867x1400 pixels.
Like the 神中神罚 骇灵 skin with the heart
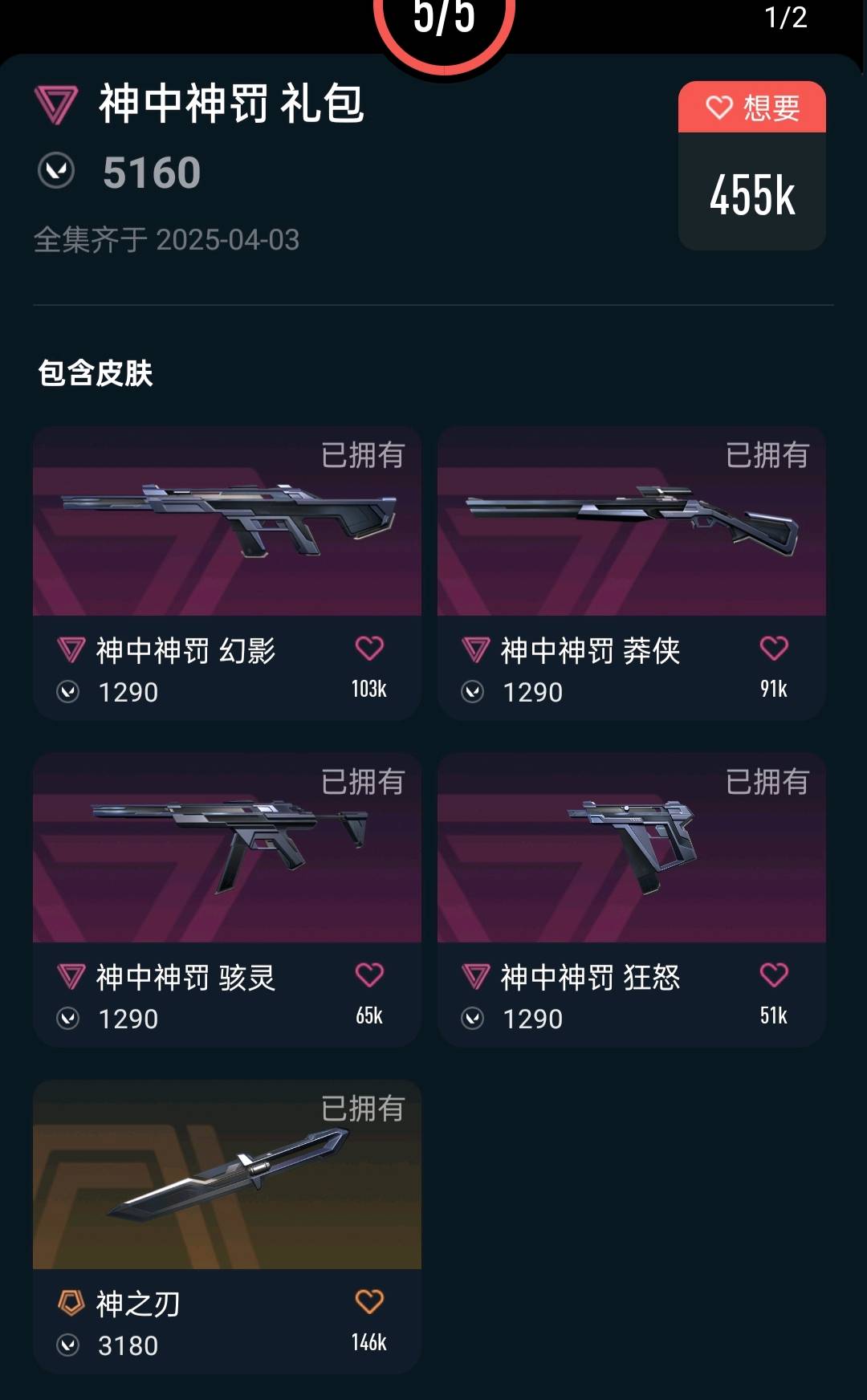[369, 975]
